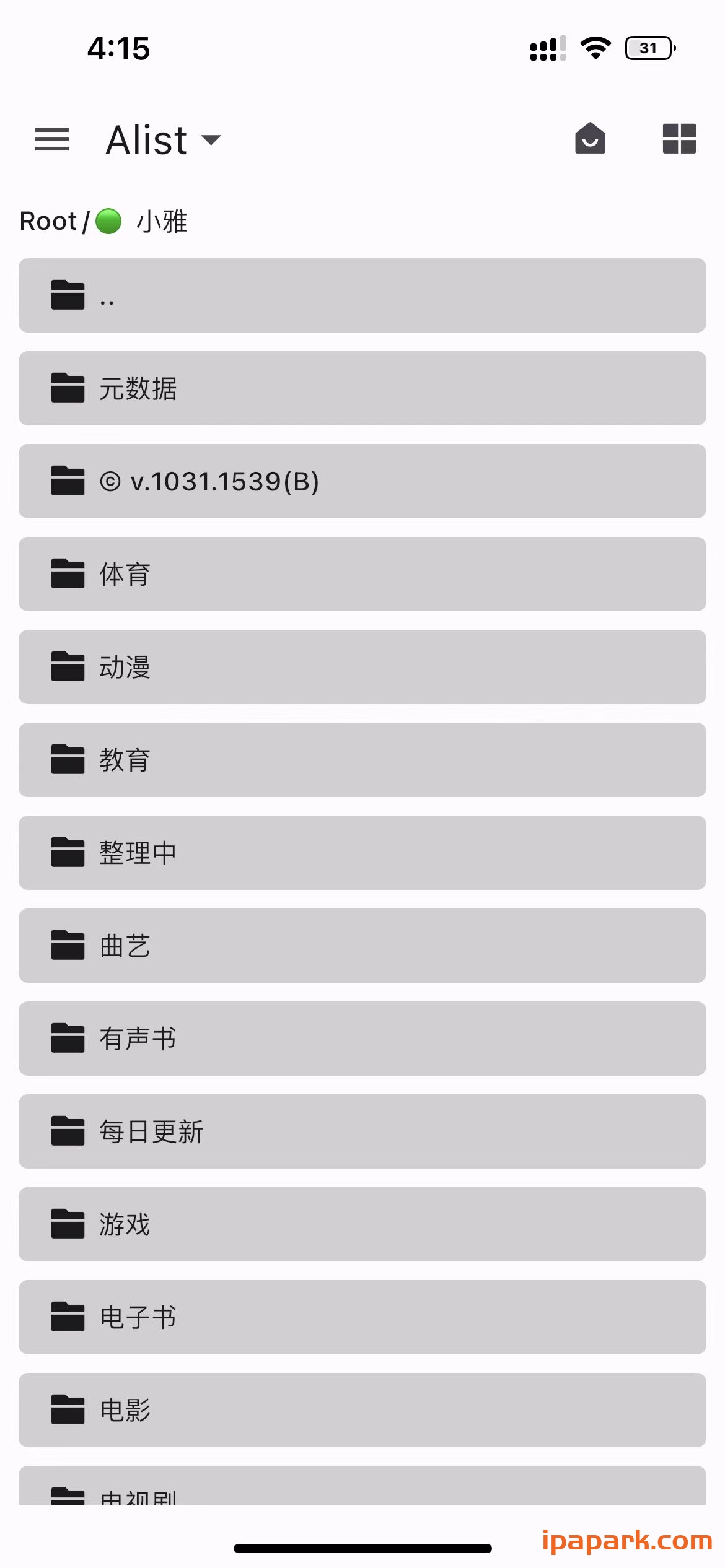Viewport: 725px width, 1568px height.
Task: Open the 电影 folder
Action: pos(124,1410)
